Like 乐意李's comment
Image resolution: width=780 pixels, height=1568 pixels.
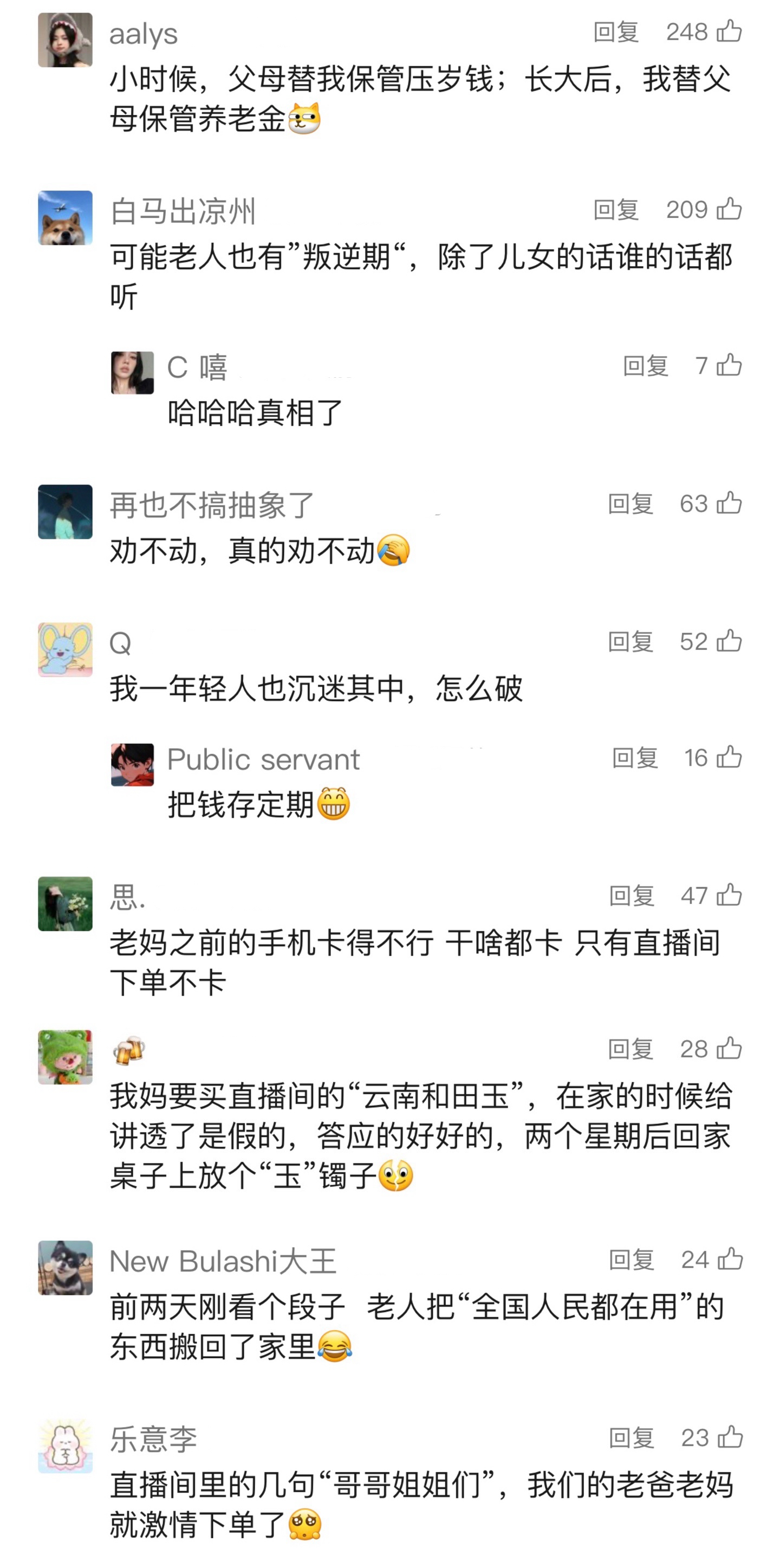click(730, 1438)
